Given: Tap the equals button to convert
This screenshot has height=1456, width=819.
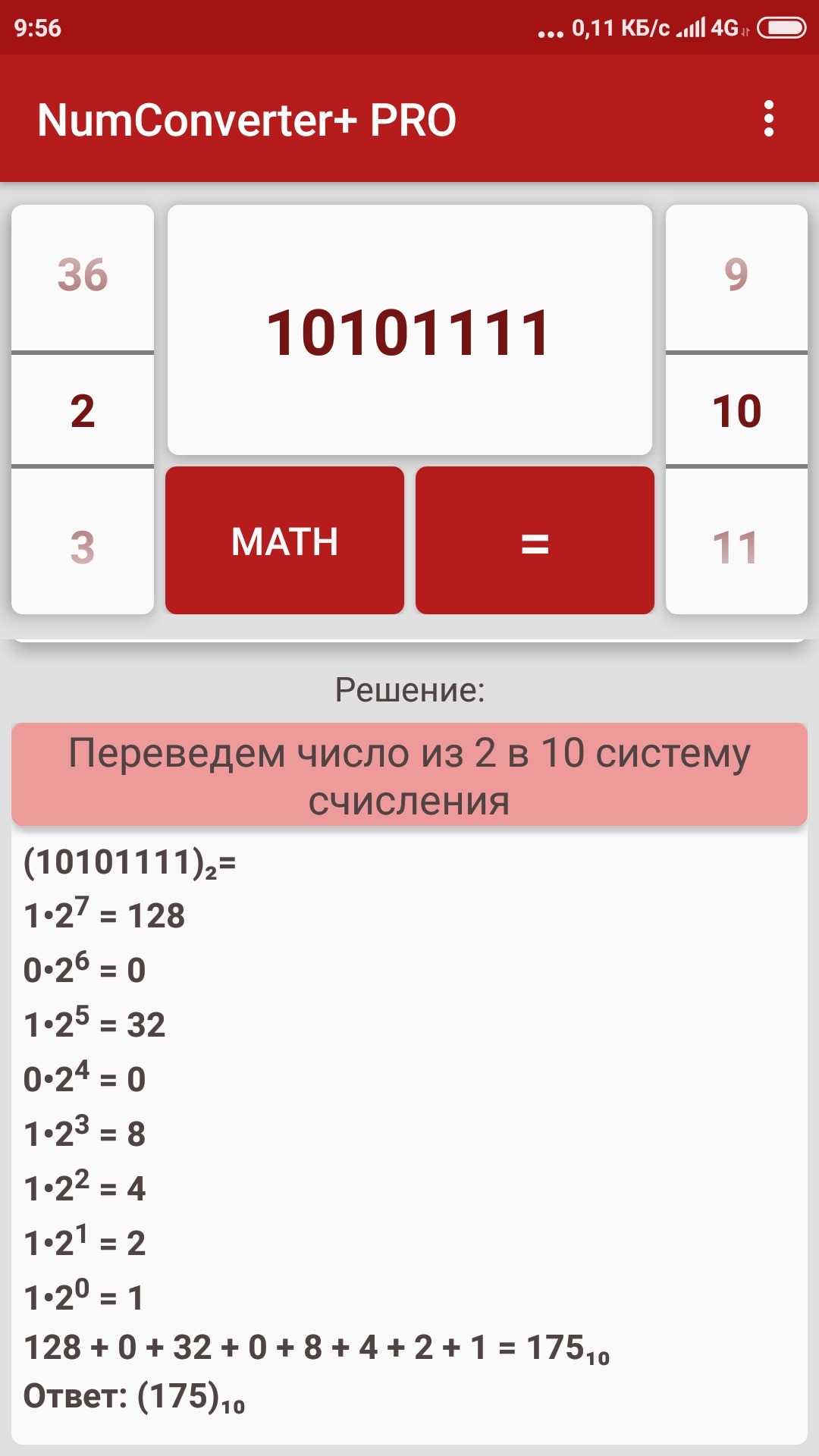Looking at the screenshot, I should [535, 541].
